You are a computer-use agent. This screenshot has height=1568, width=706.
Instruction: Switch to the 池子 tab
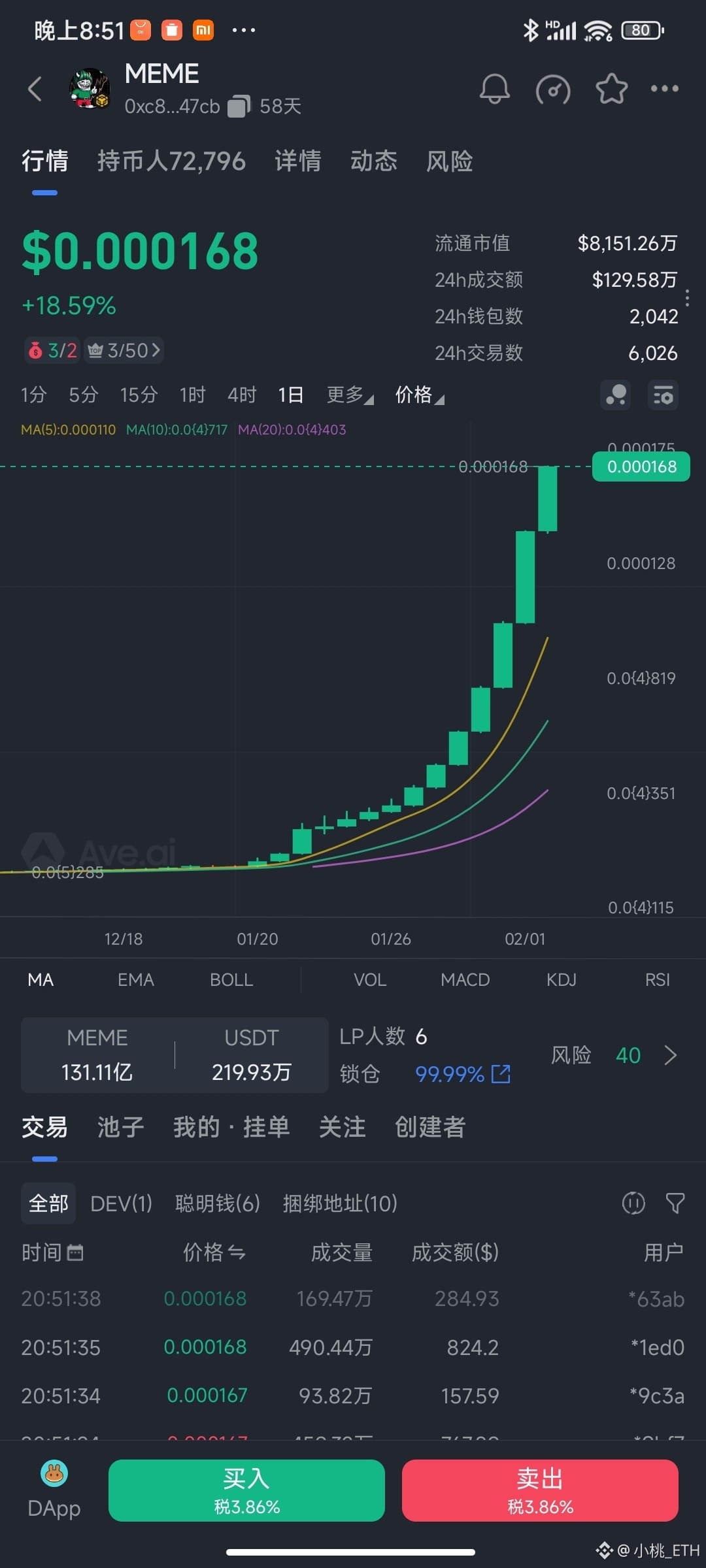pos(120,1127)
